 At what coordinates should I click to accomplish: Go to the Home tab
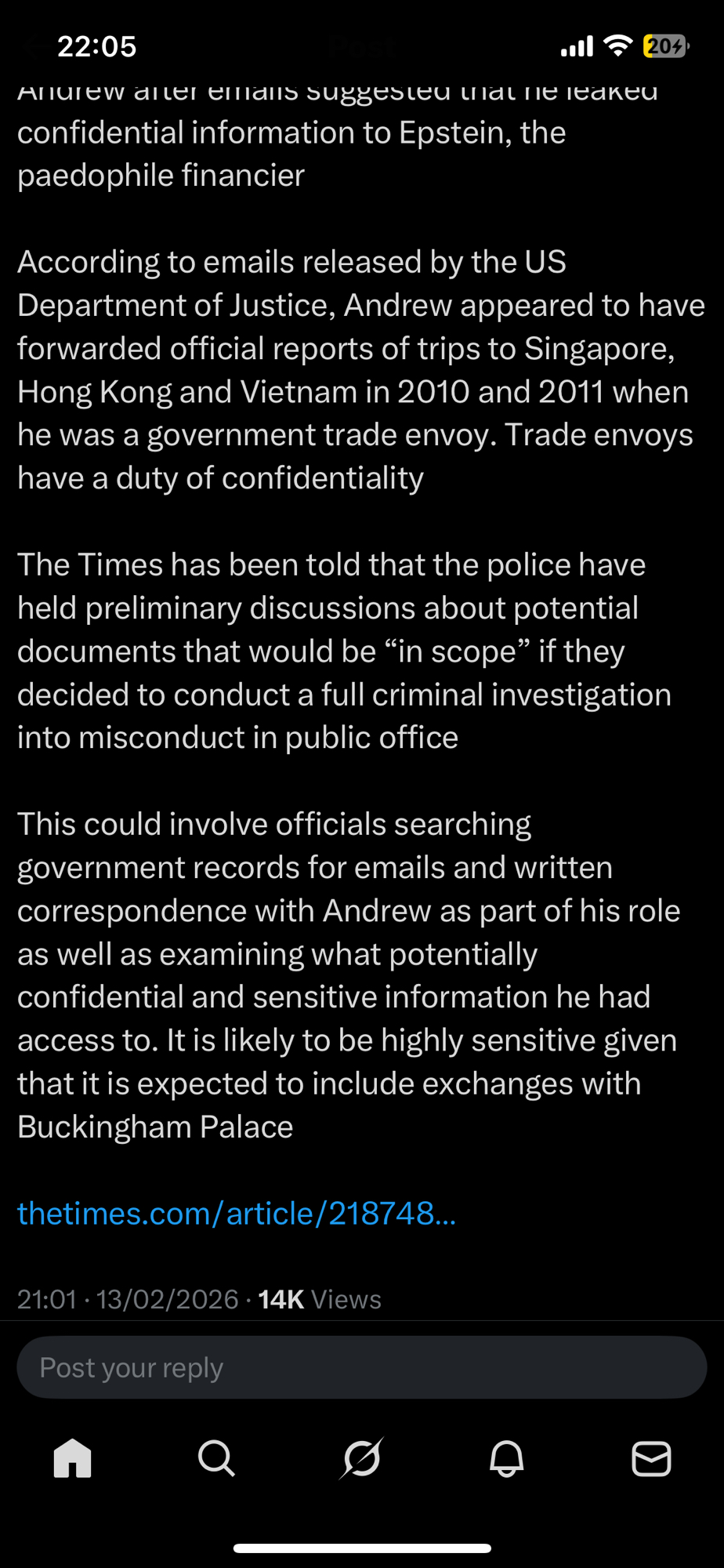pos(72,1458)
